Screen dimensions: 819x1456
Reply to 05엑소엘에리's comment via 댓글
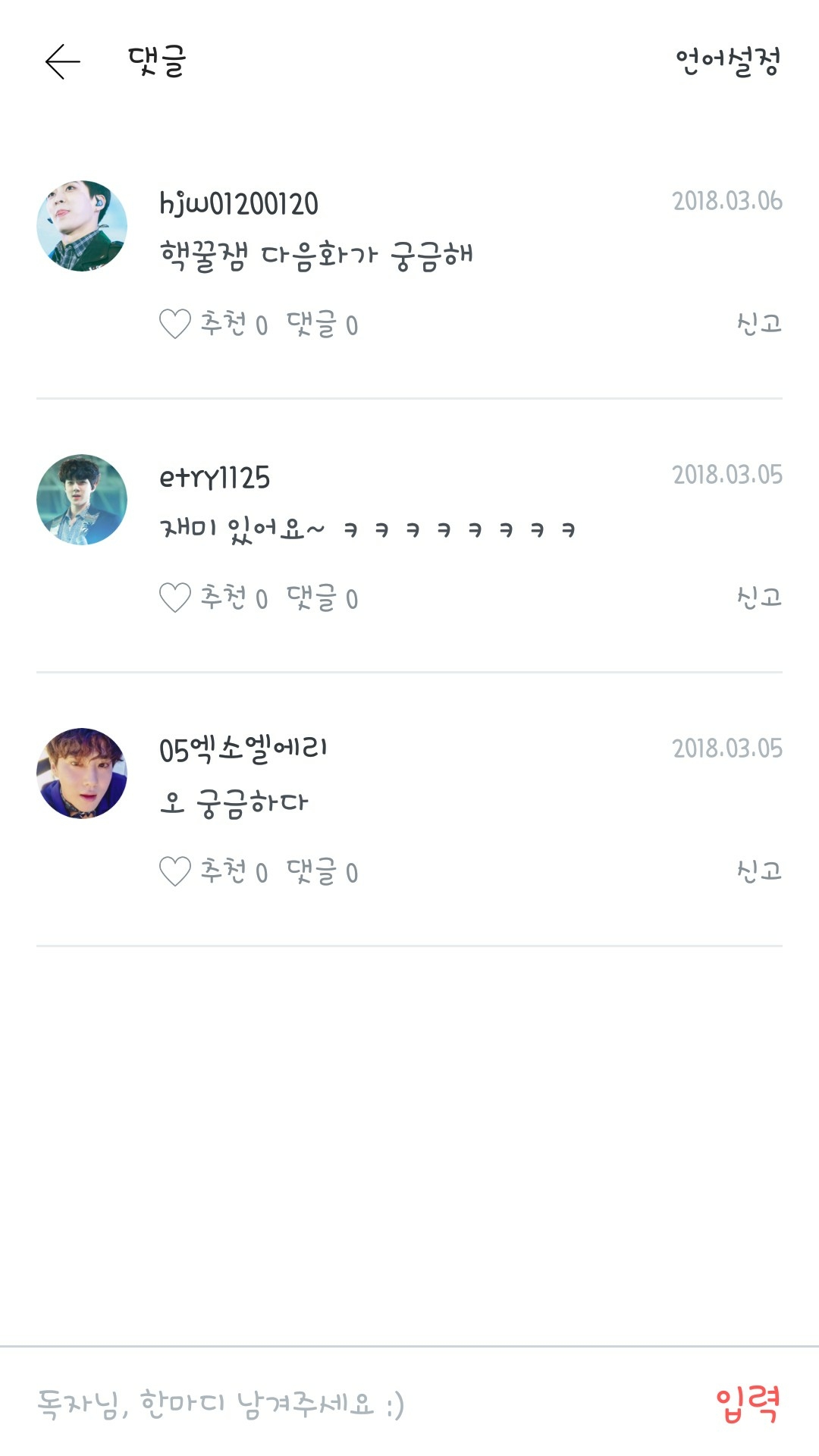(x=322, y=872)
